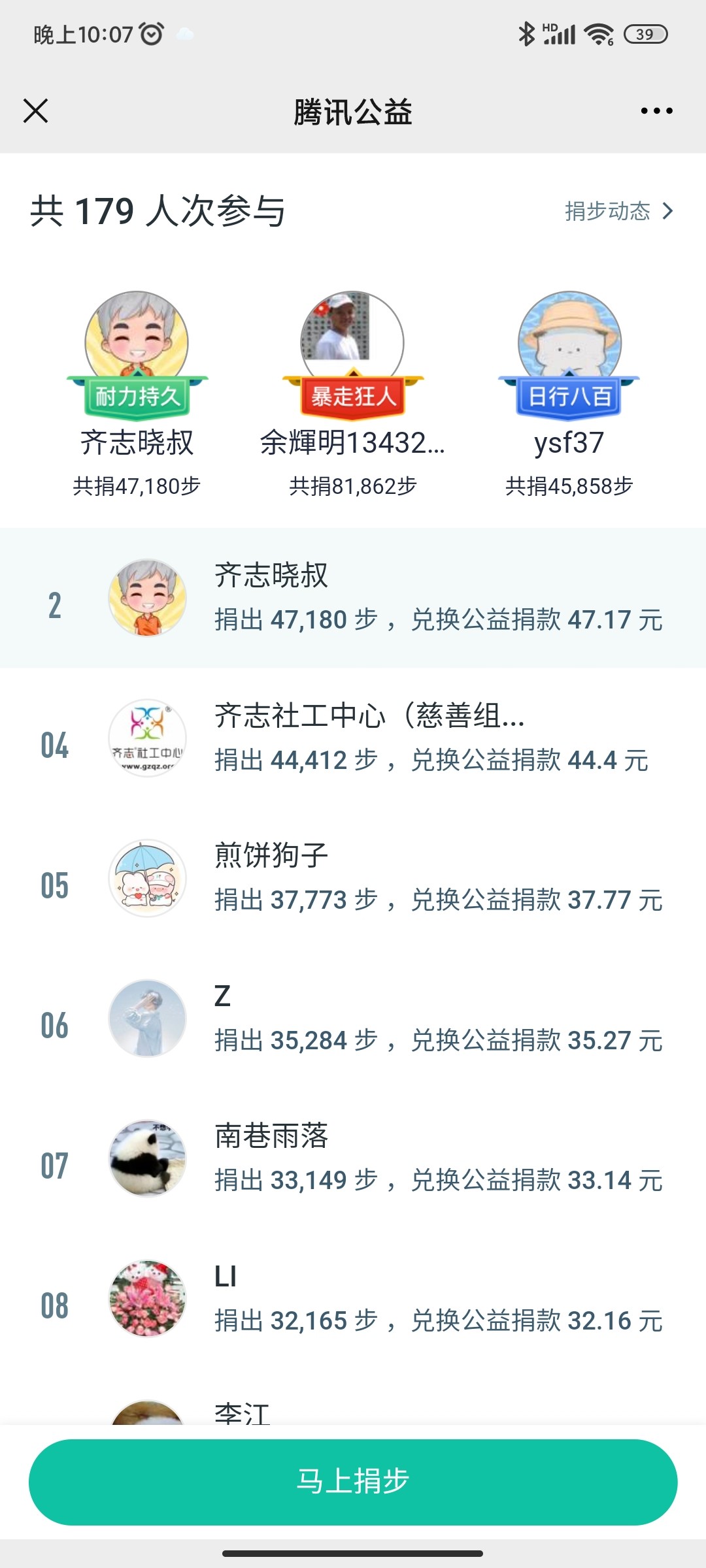Viewport: 706px width, 1568px height.
Task: Open 齐志晓叔 ranking row
Action: click(353, 598)
